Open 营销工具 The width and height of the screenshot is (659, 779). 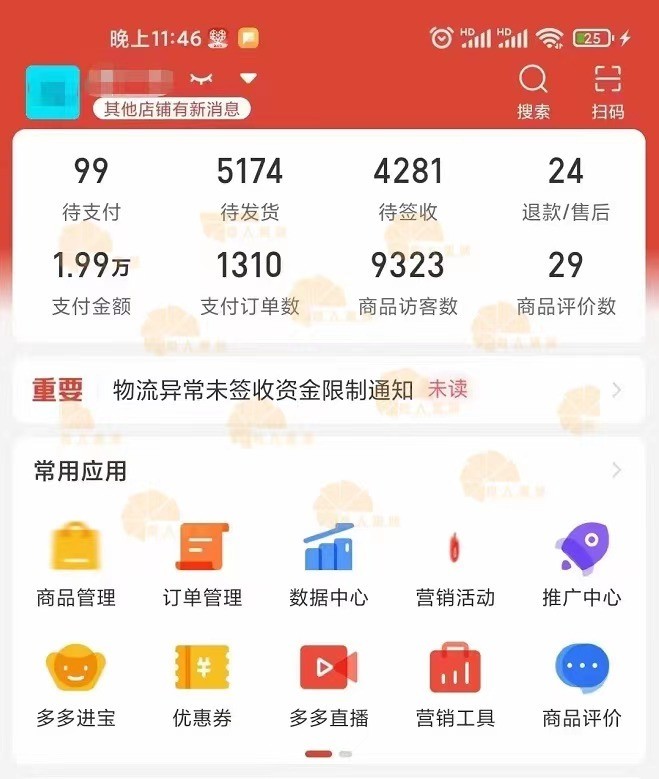455,686
